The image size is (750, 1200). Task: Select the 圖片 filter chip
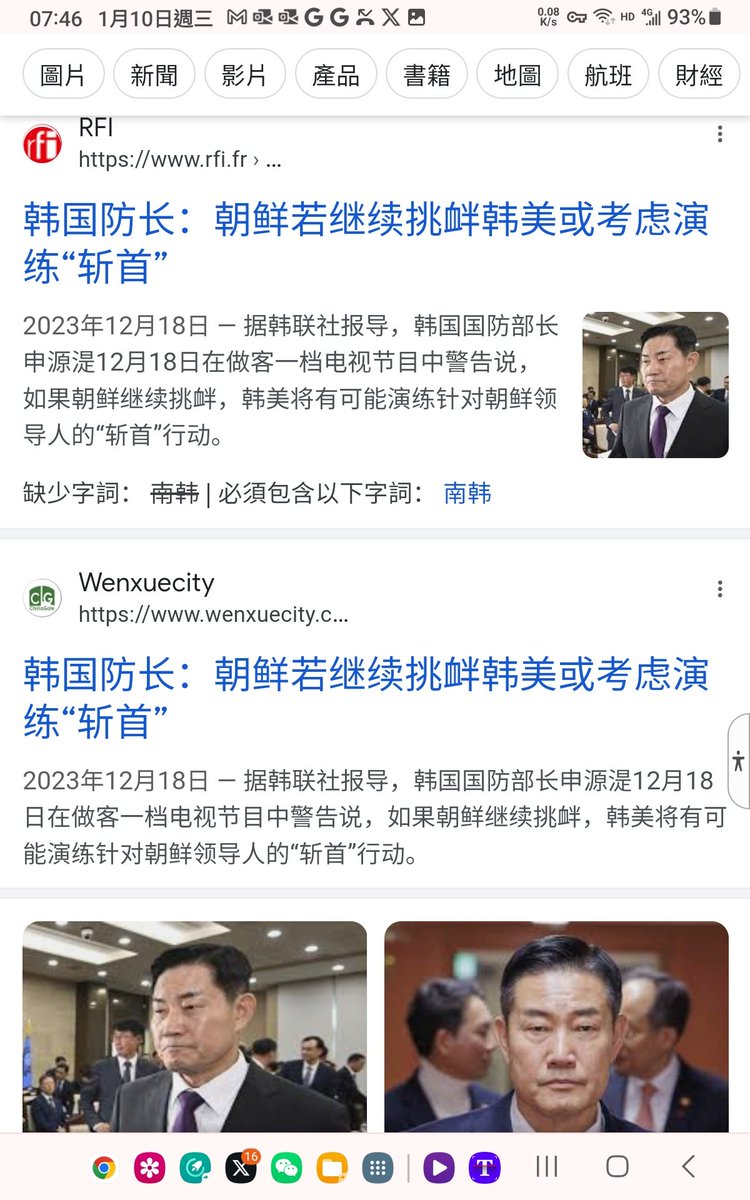(x=63, y=74)
